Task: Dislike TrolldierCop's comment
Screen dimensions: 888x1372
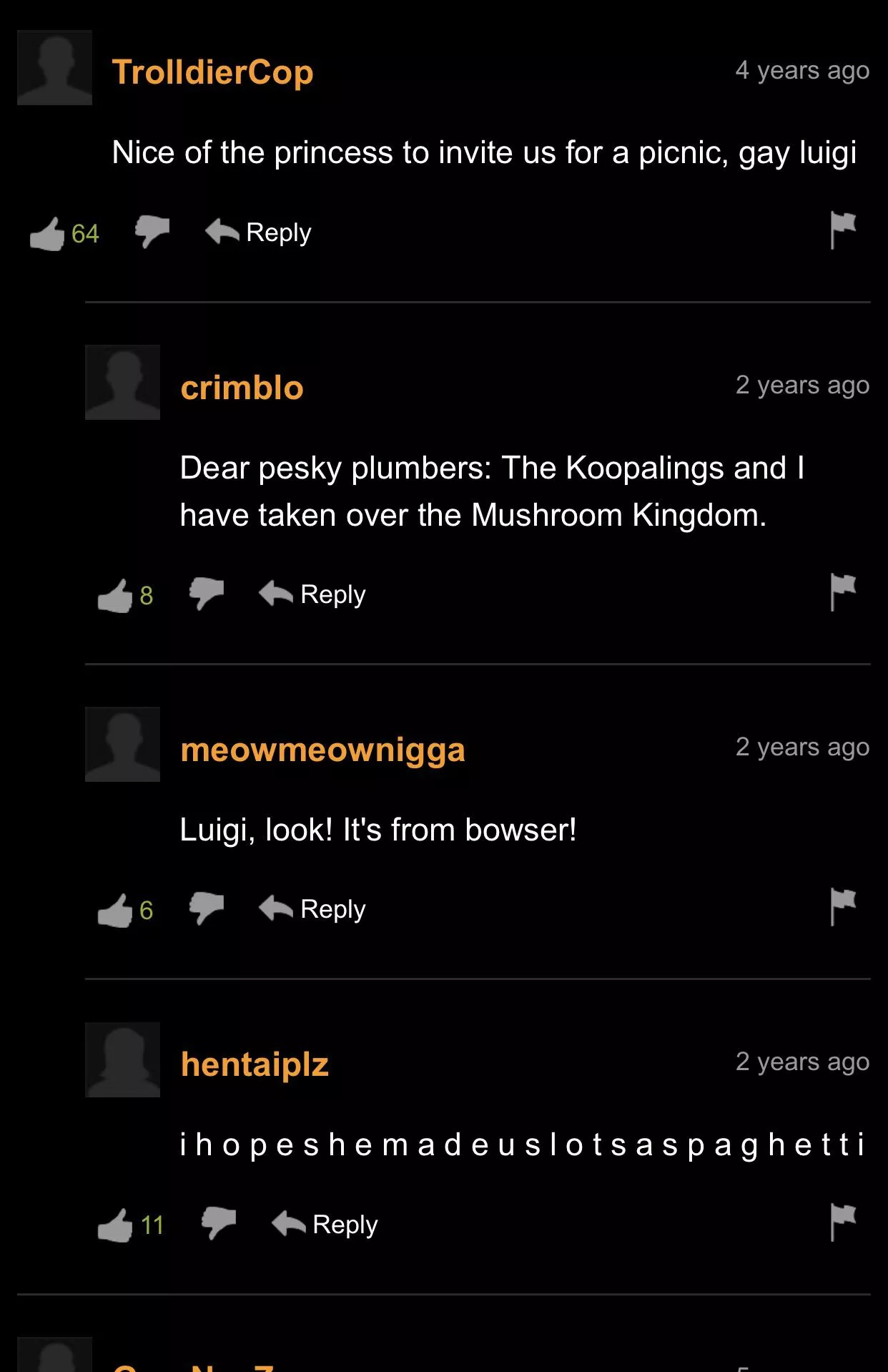Action: [152, 231]
